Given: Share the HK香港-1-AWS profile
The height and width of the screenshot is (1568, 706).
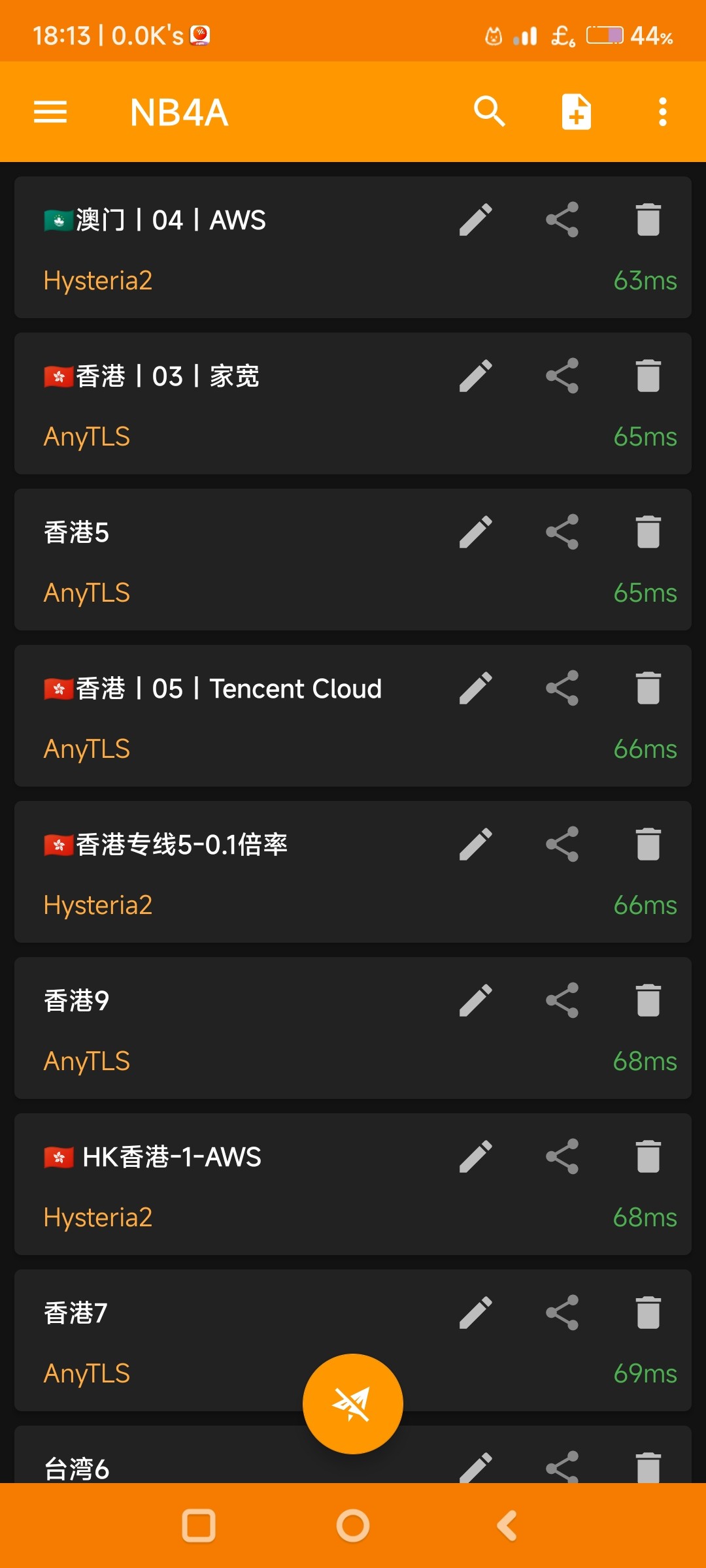Looking at the screenshot, I should [562, 1156].
